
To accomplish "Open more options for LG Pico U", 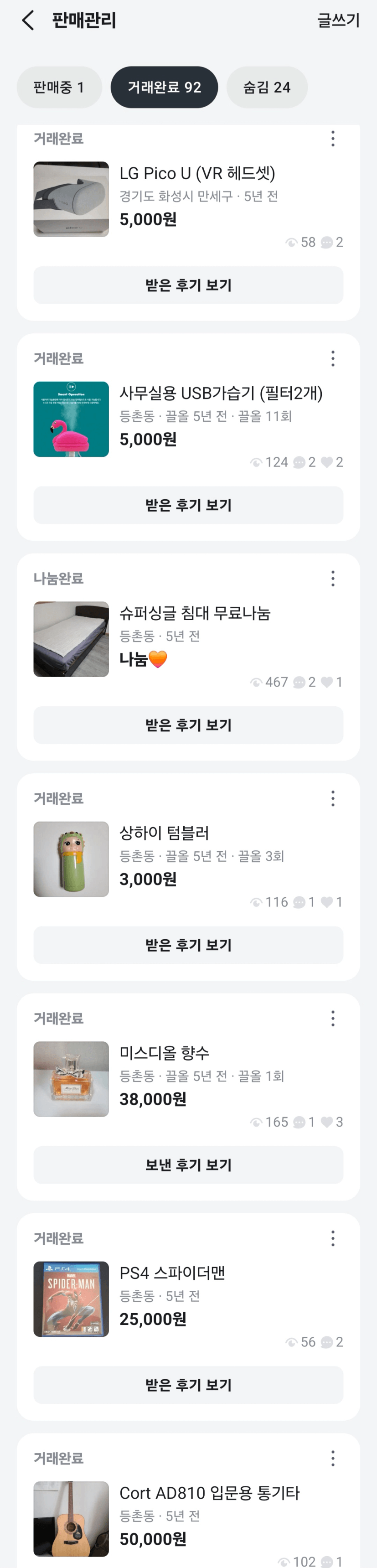I will tap(332, 139).
